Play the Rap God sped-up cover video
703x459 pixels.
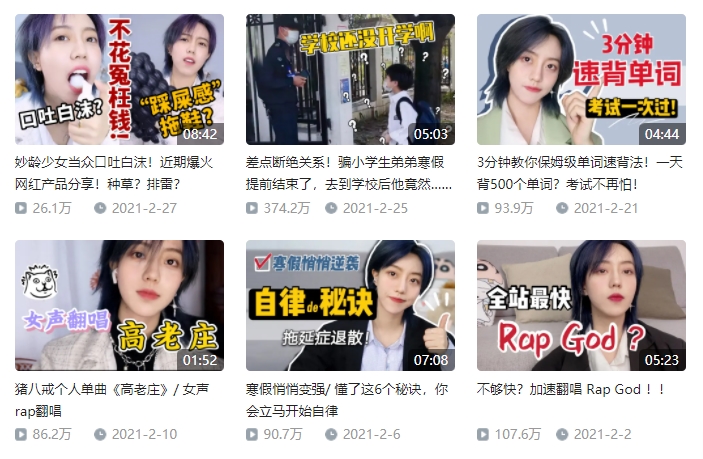(581, 306)
